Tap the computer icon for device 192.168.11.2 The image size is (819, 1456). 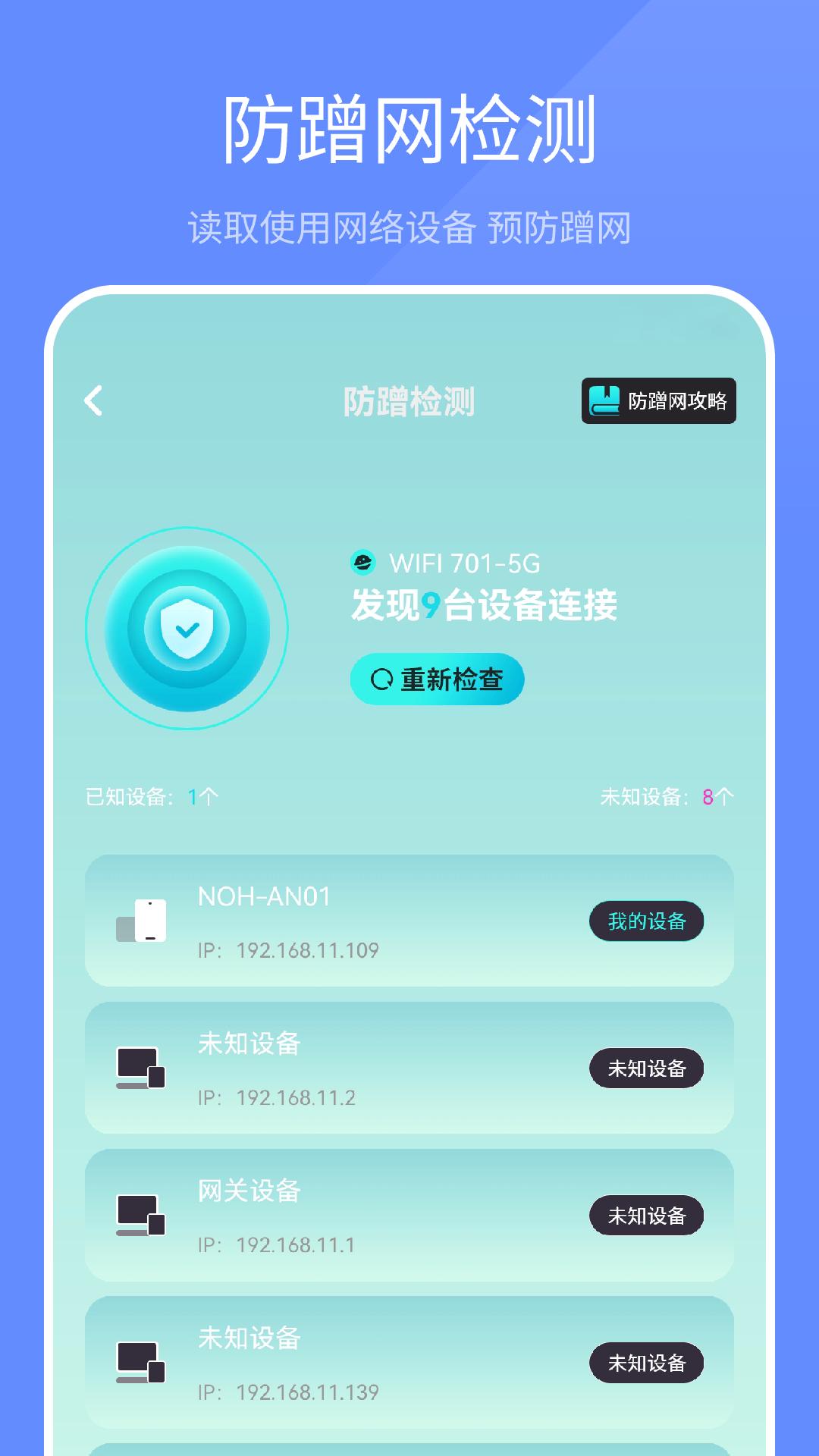140,1068
